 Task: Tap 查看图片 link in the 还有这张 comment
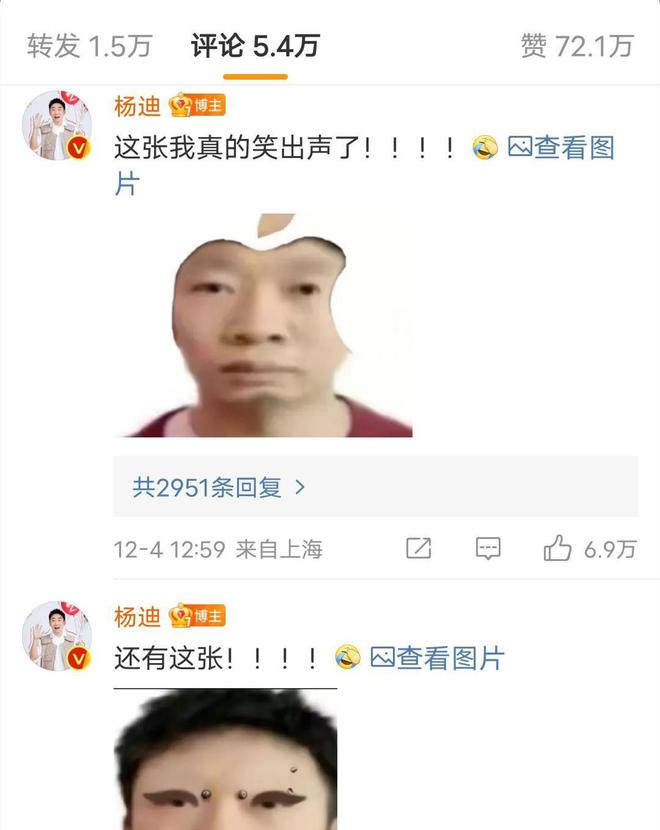(x=437, y=658)
